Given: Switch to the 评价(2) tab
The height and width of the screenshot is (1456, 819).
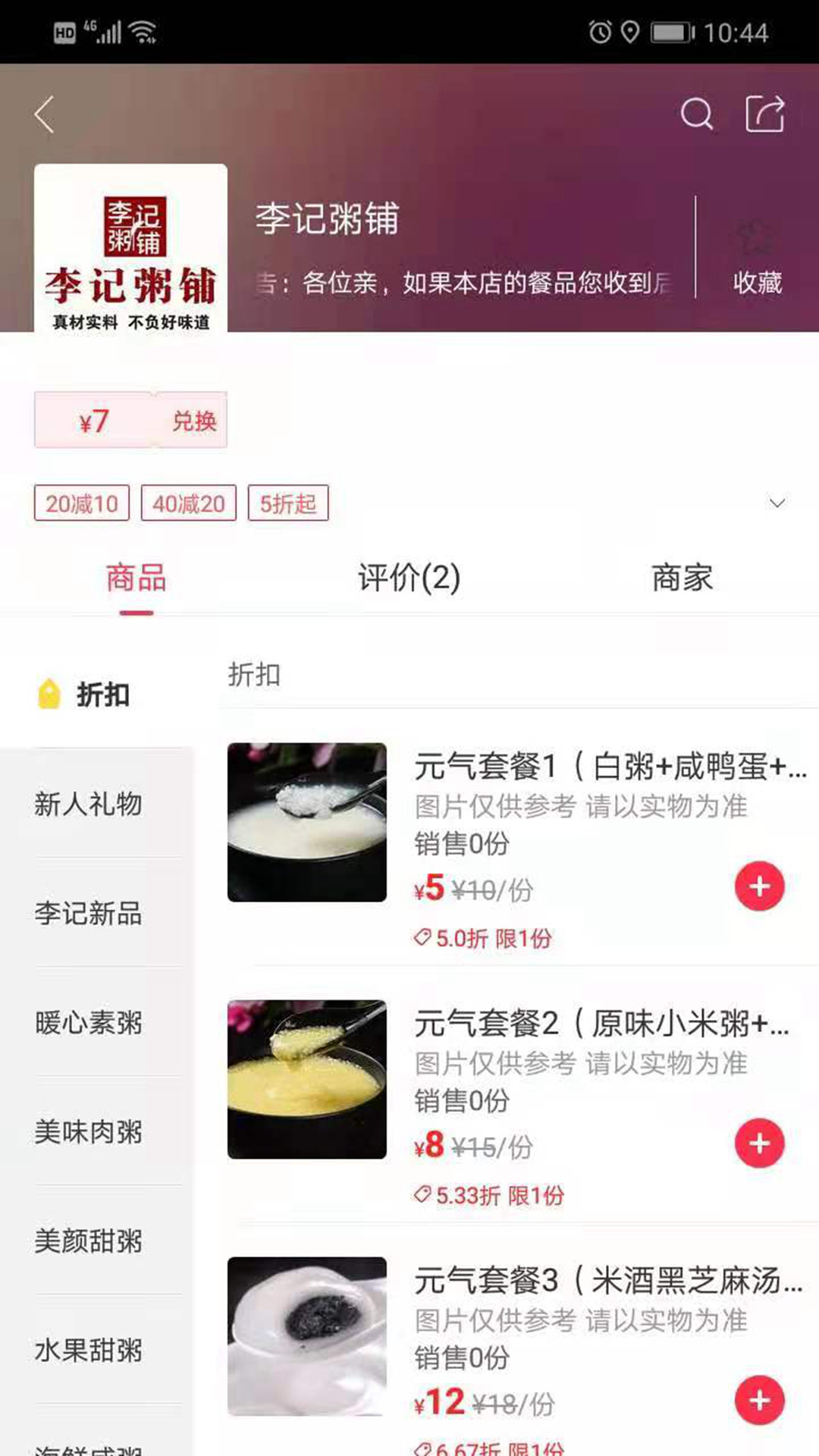Looking at the screenshot, I should (409, 579).
